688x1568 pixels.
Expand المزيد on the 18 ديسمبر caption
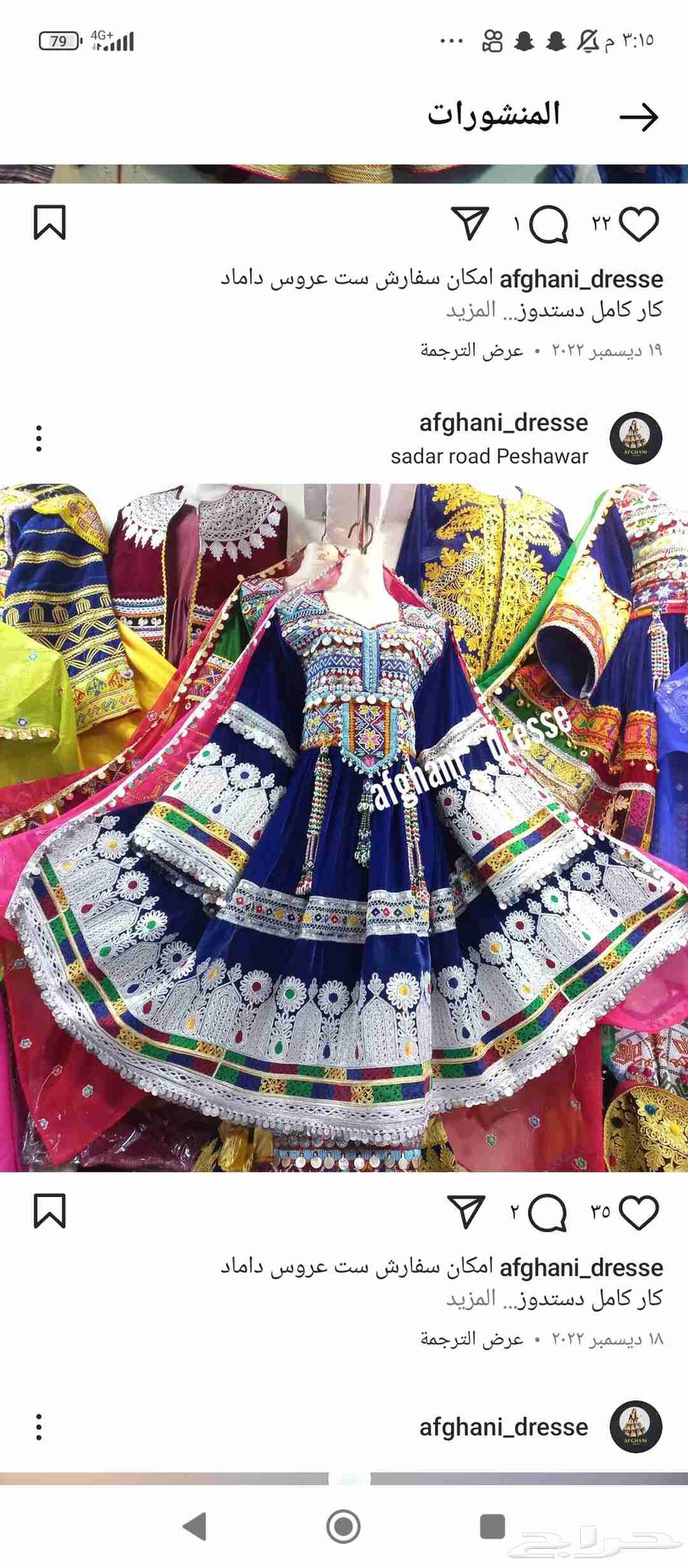tap(471, 1298)
